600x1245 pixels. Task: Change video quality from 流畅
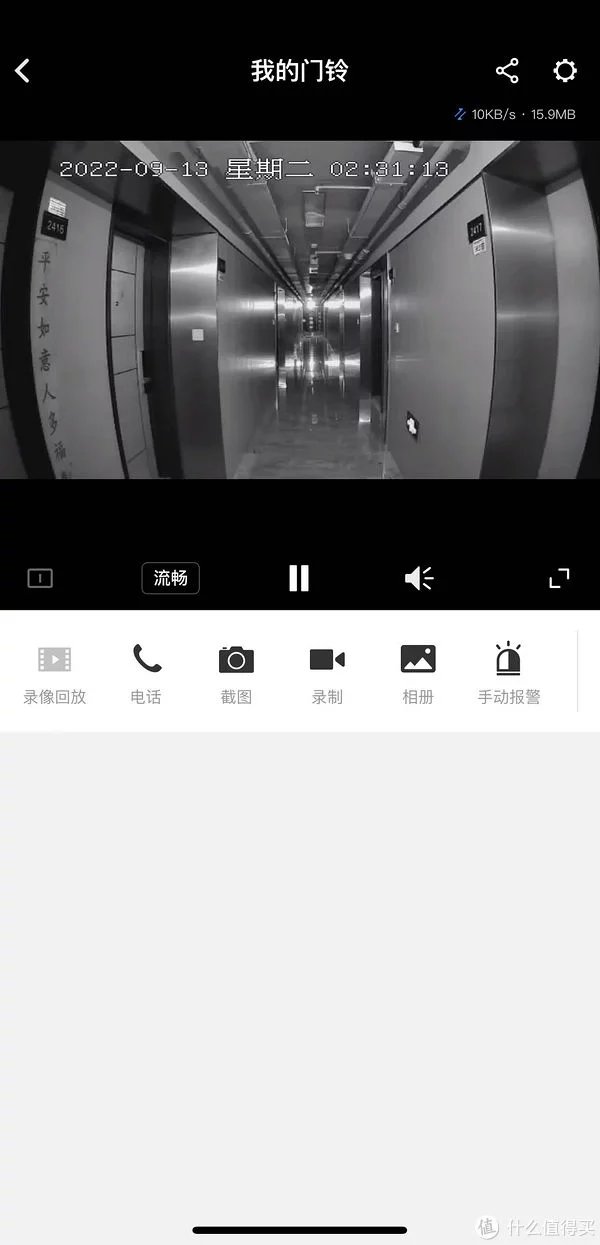pyautogui.click(x=170, y=578)
